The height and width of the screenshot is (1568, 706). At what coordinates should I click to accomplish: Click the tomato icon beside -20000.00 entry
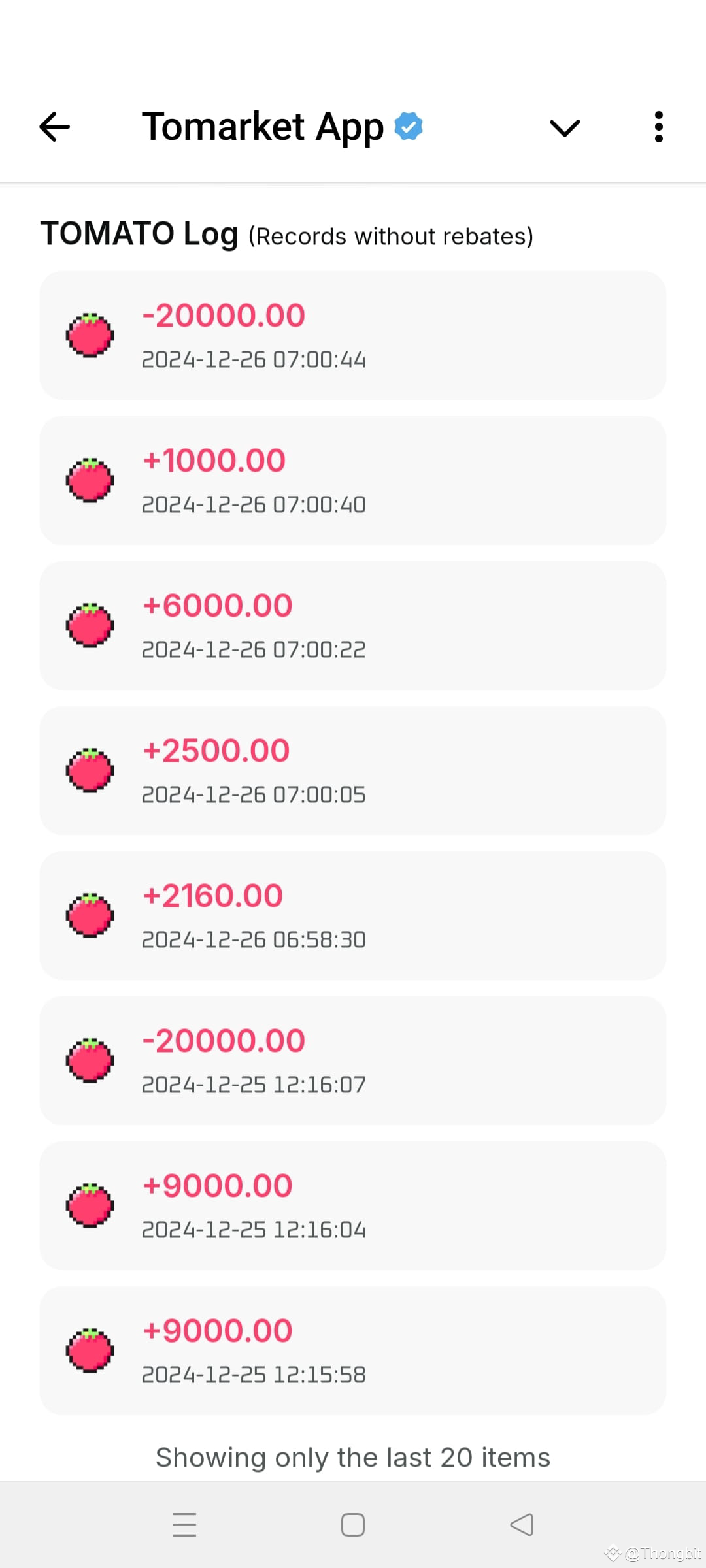90,335
